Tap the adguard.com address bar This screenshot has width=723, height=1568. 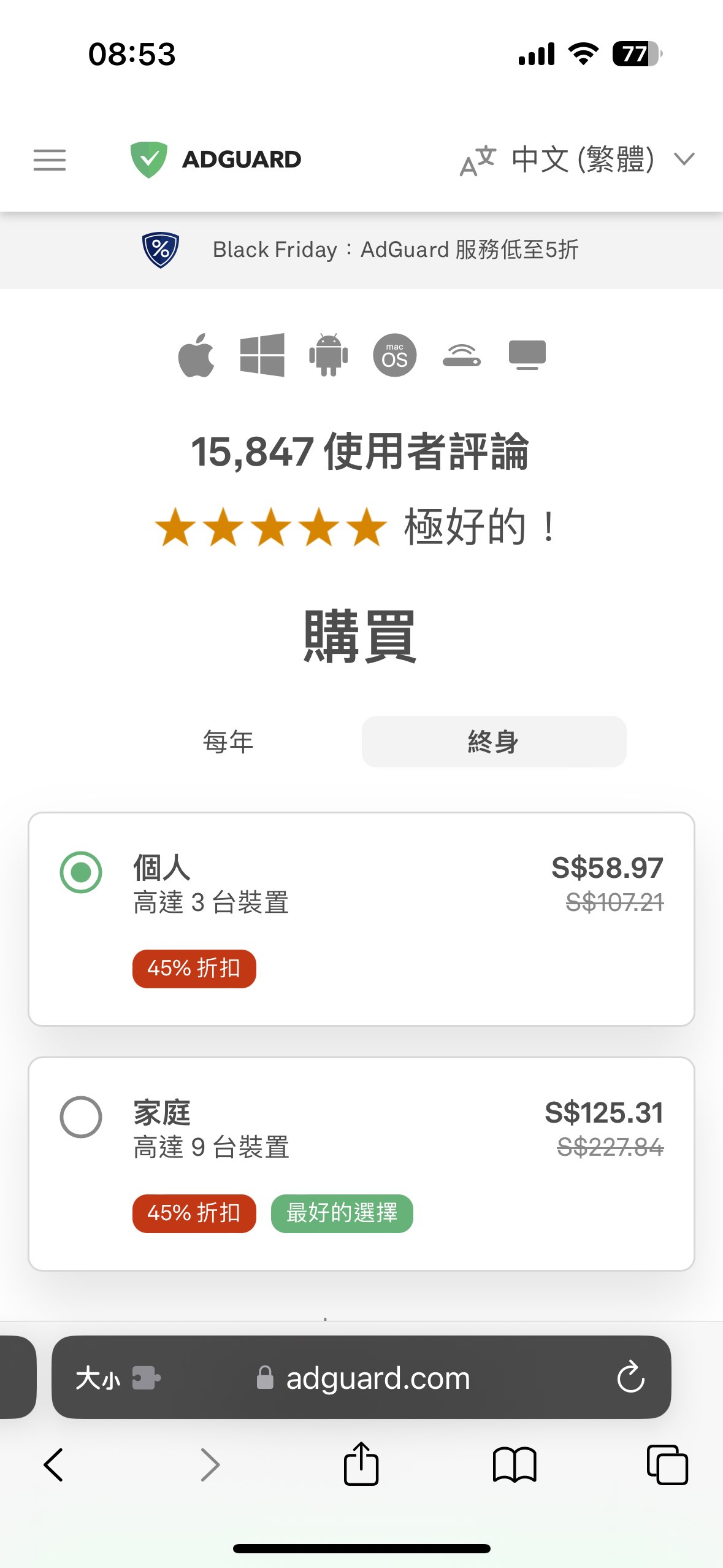(x=377, y=1378)
